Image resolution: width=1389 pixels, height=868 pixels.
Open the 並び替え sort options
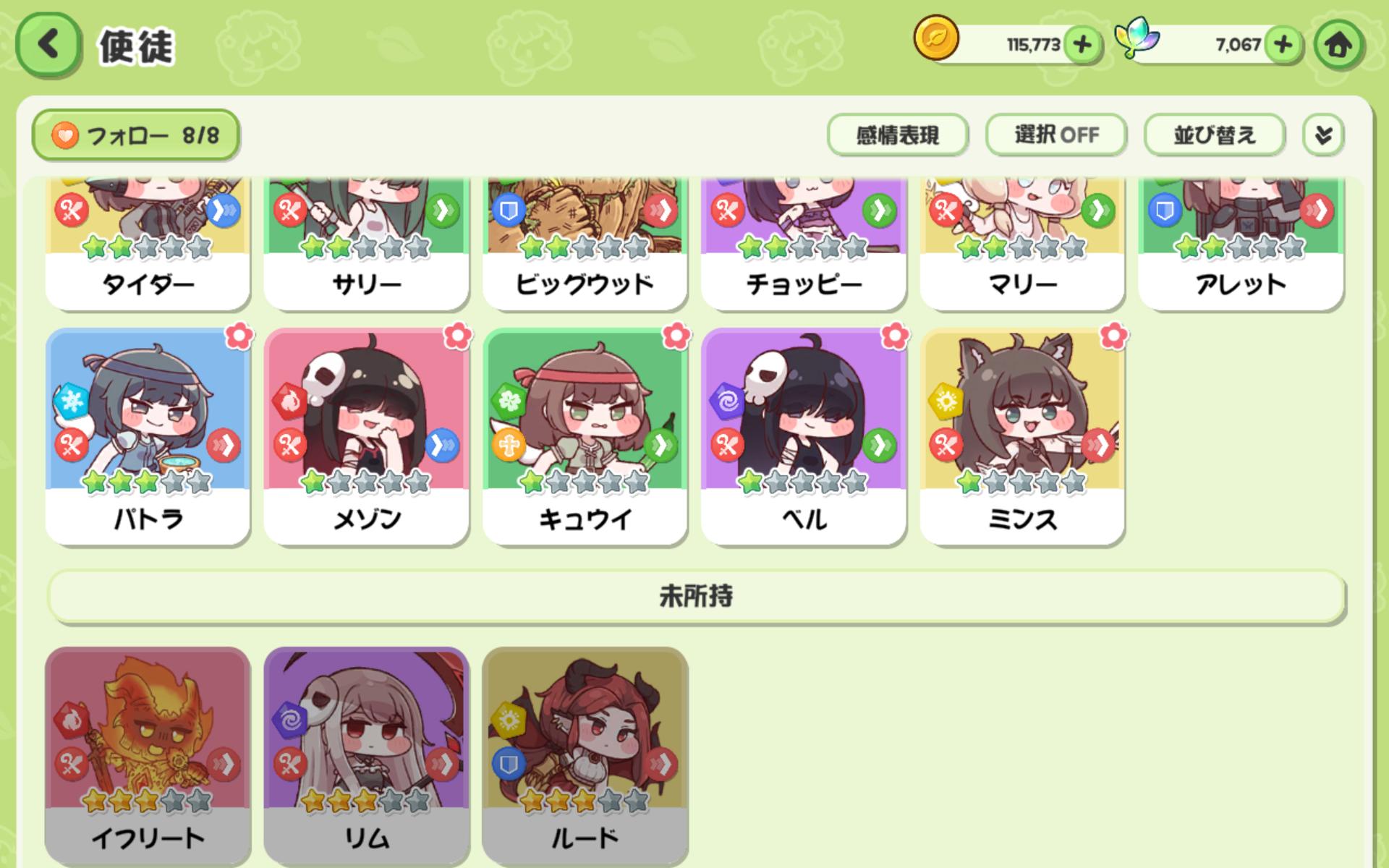[1214, 135]
